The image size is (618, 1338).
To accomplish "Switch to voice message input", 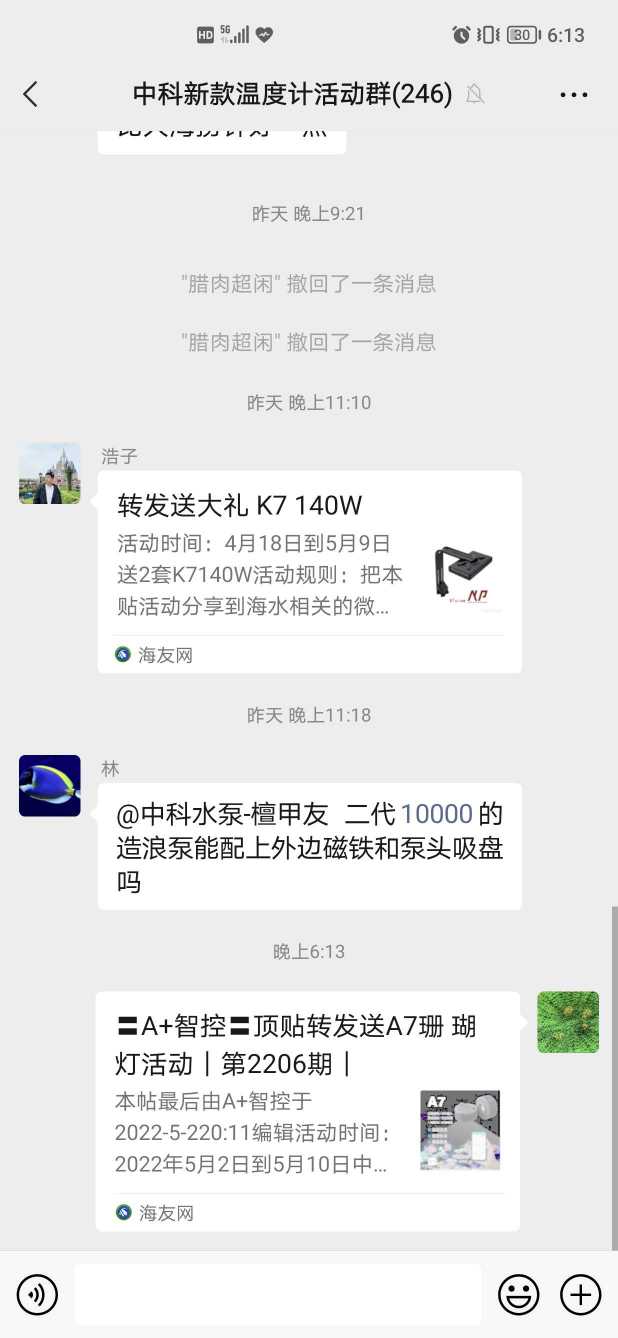I will [37, 1295].
